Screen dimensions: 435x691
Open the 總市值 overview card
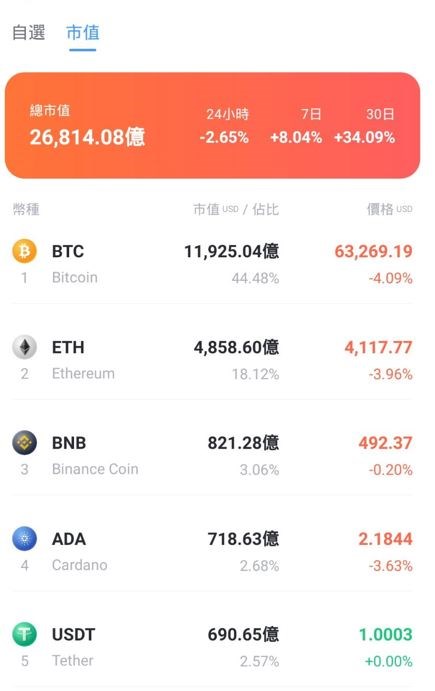[212, 126]
